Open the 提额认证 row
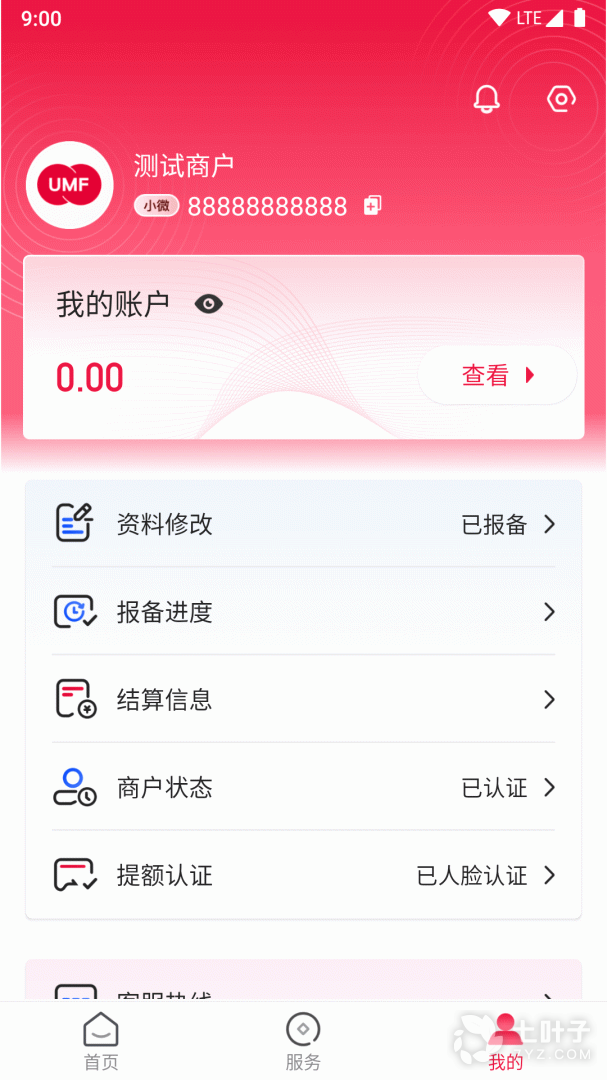The image size is (607, 1080). point(303,876)
